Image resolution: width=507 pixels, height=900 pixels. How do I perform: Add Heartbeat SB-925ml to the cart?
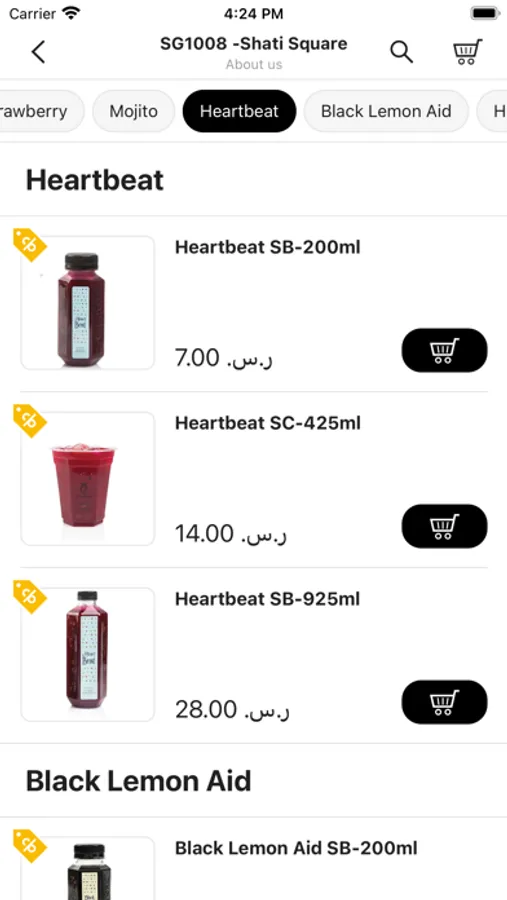(444, 702)
